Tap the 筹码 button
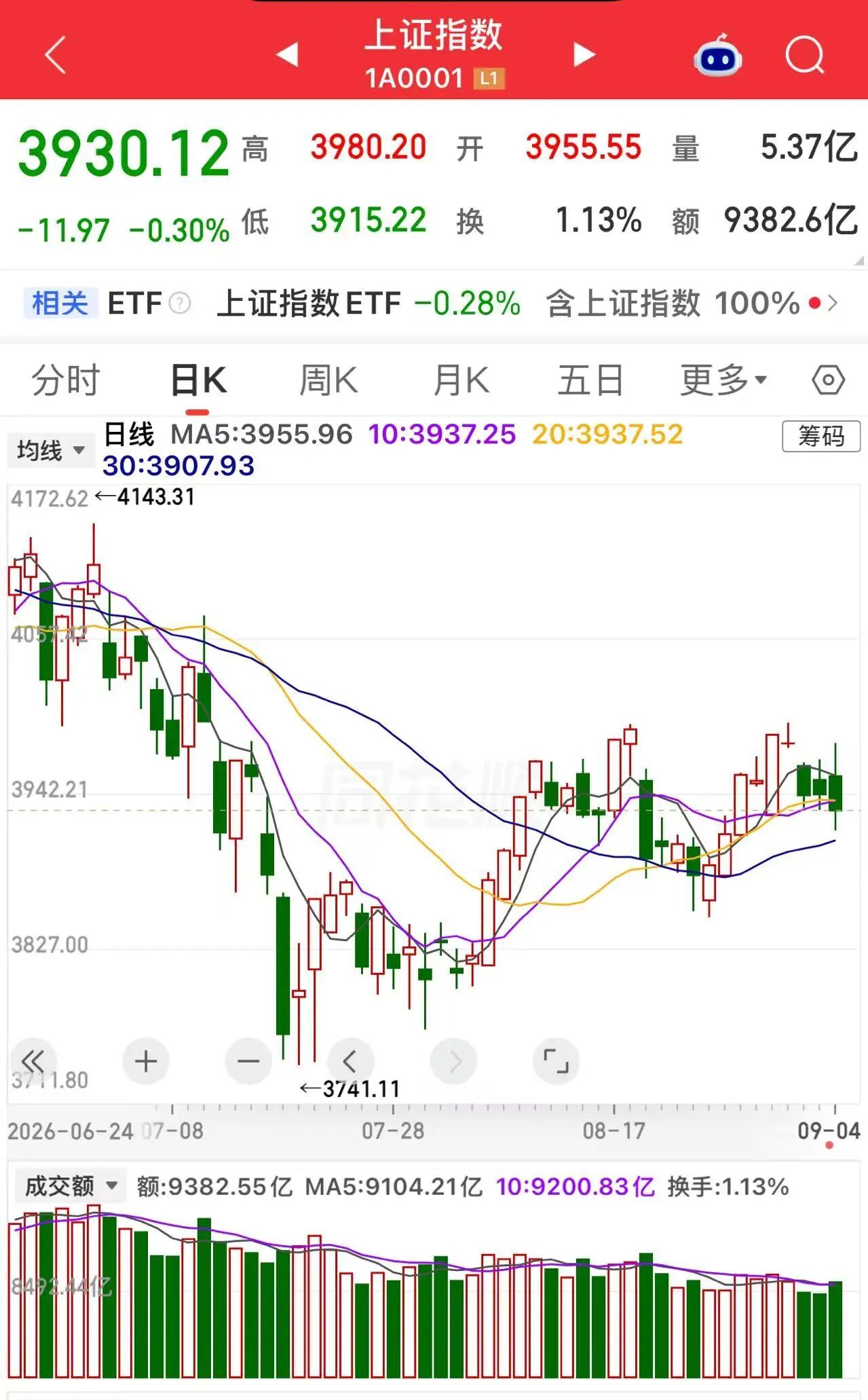 [821, 436]
